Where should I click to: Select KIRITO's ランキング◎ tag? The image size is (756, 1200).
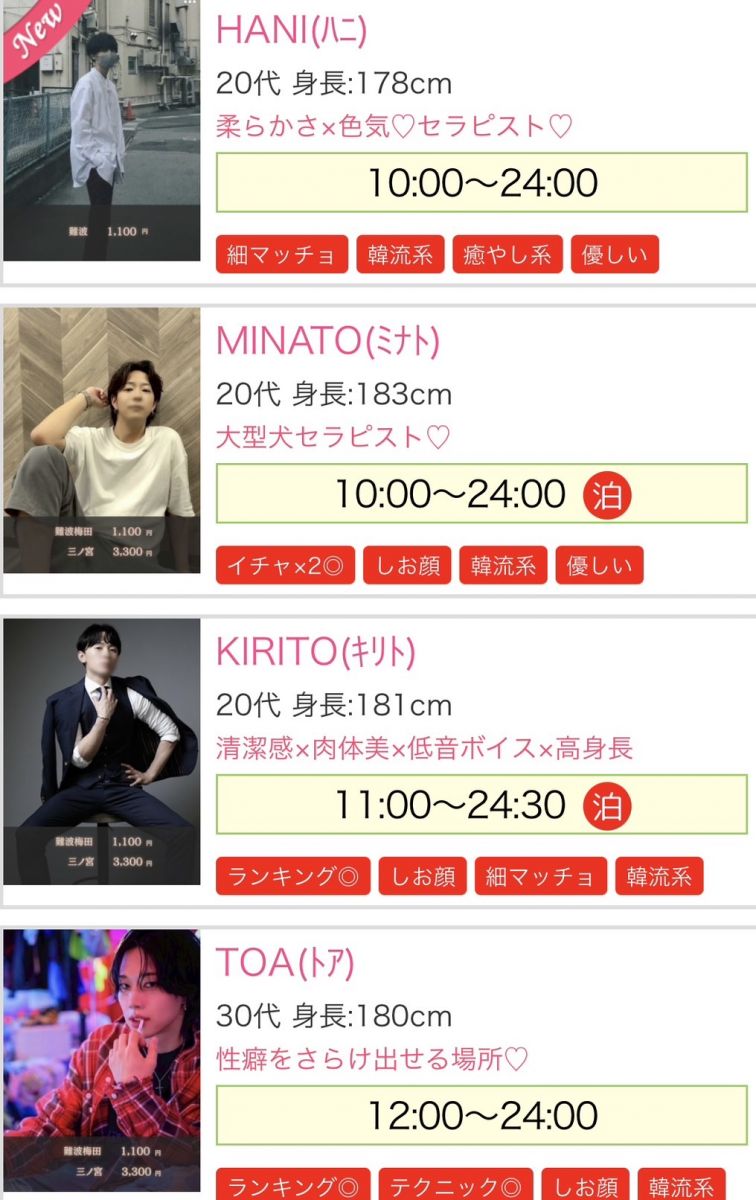293,877
